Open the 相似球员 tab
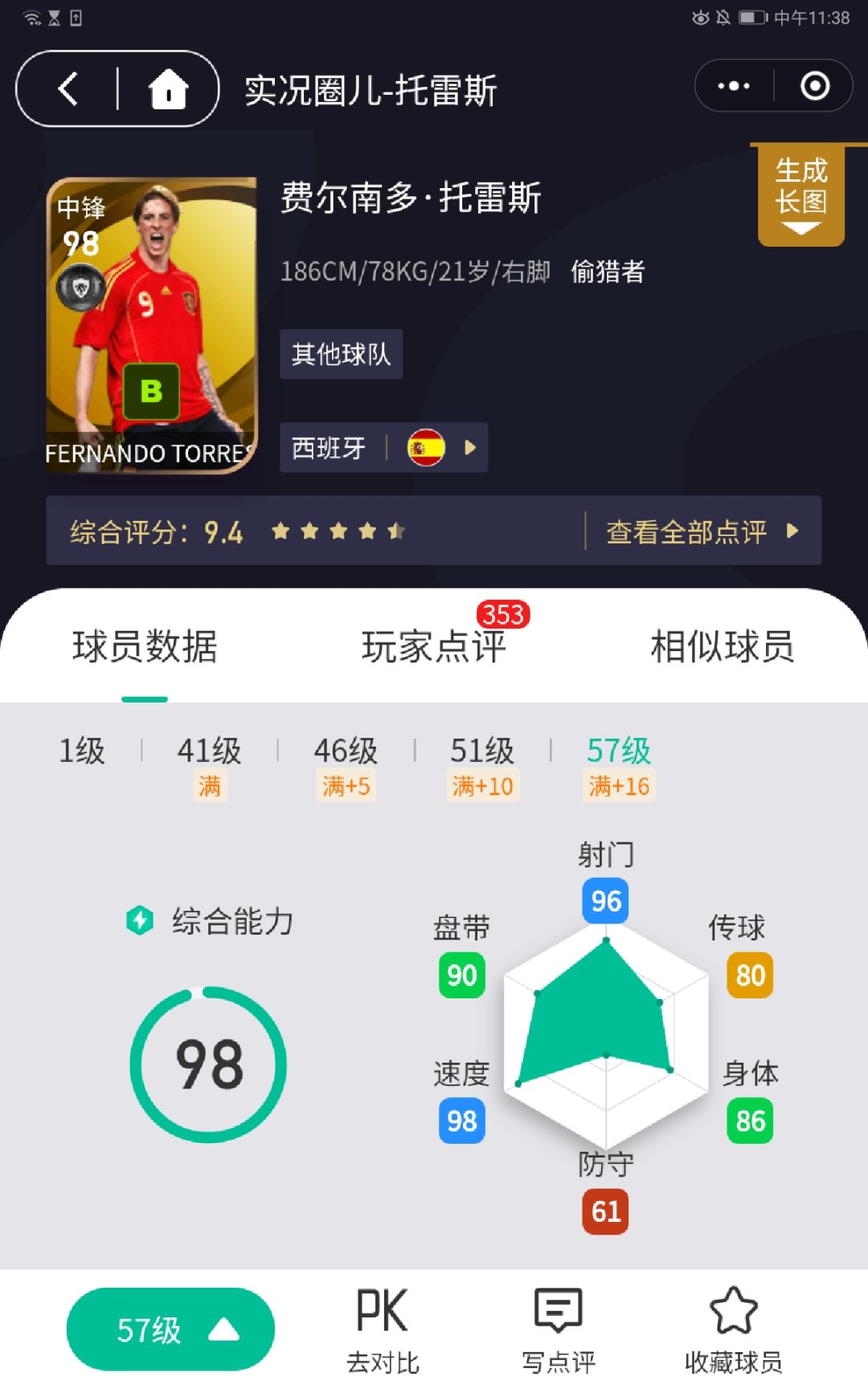 (x=721, y=647)
